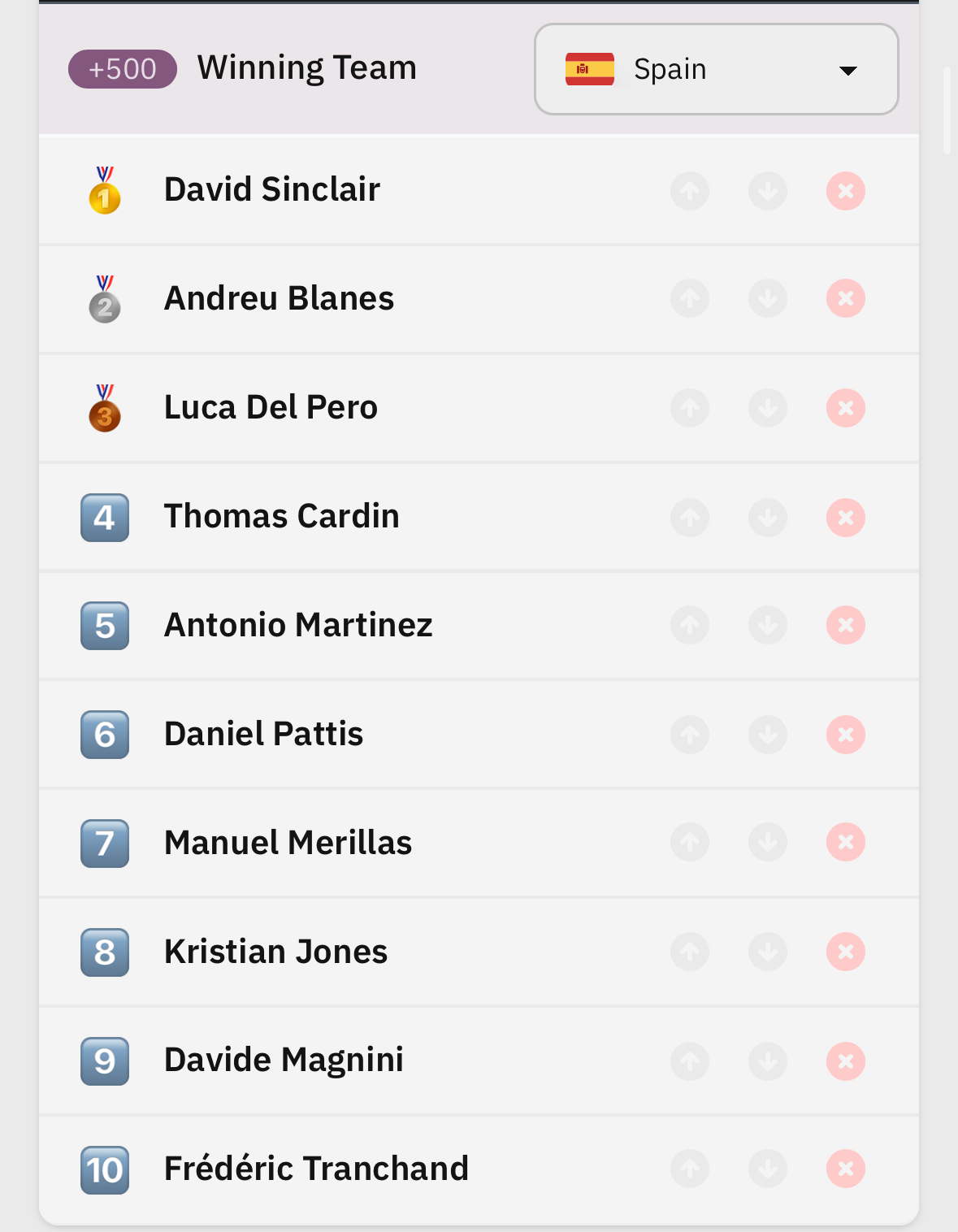Remove Davide Magnini from ranking
This screenshot has height=1232, width=958.
click(846, 1061)
